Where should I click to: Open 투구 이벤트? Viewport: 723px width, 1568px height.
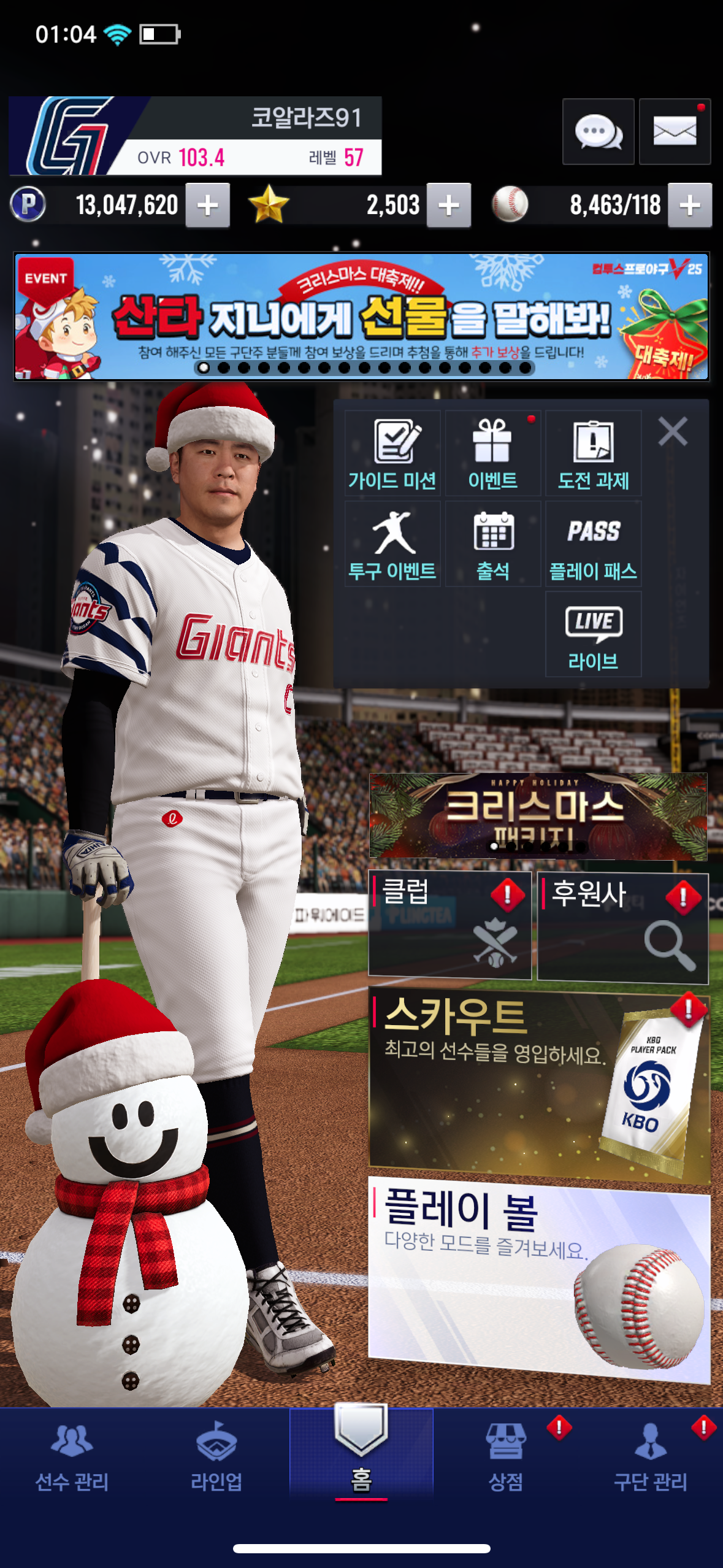tap(392, 544)
